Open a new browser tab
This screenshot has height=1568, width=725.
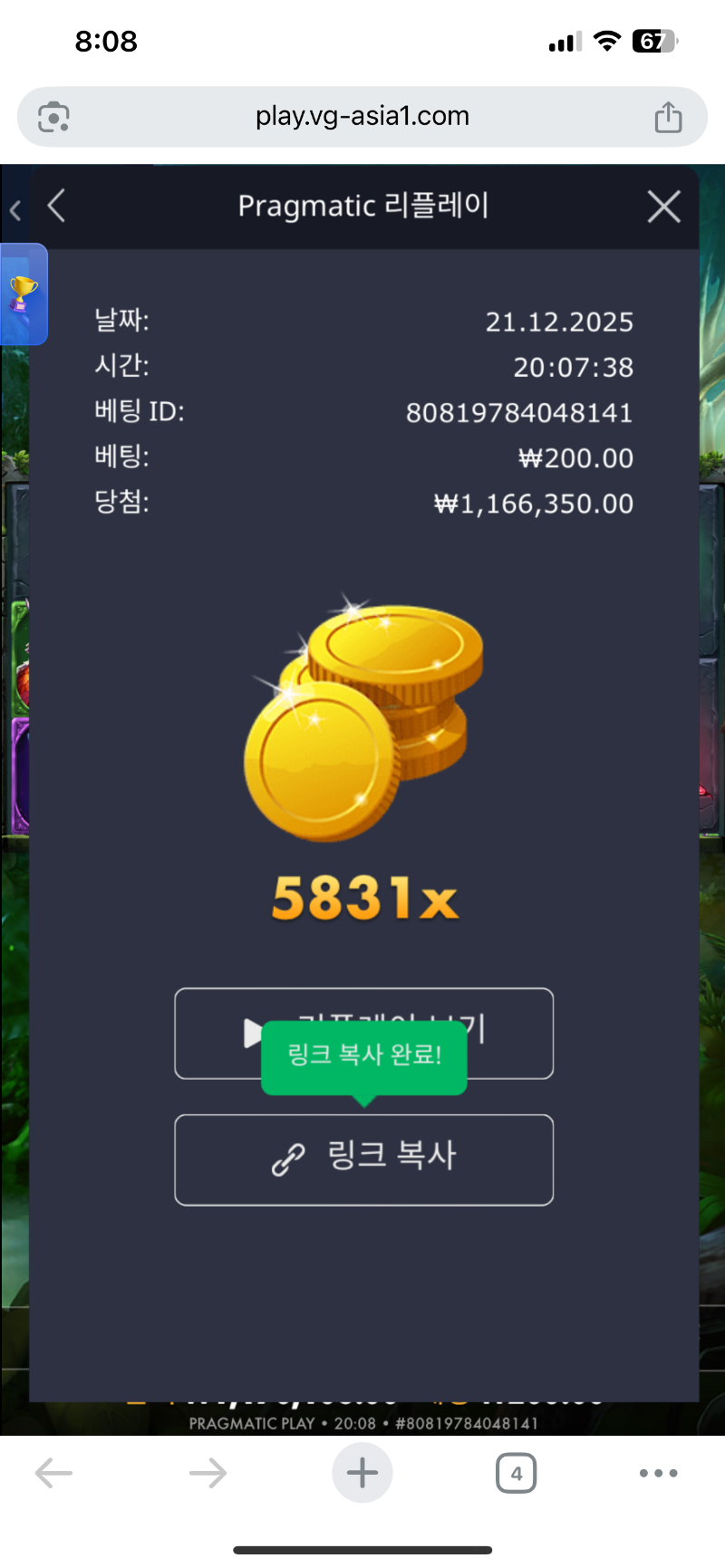click(362, 1473)
